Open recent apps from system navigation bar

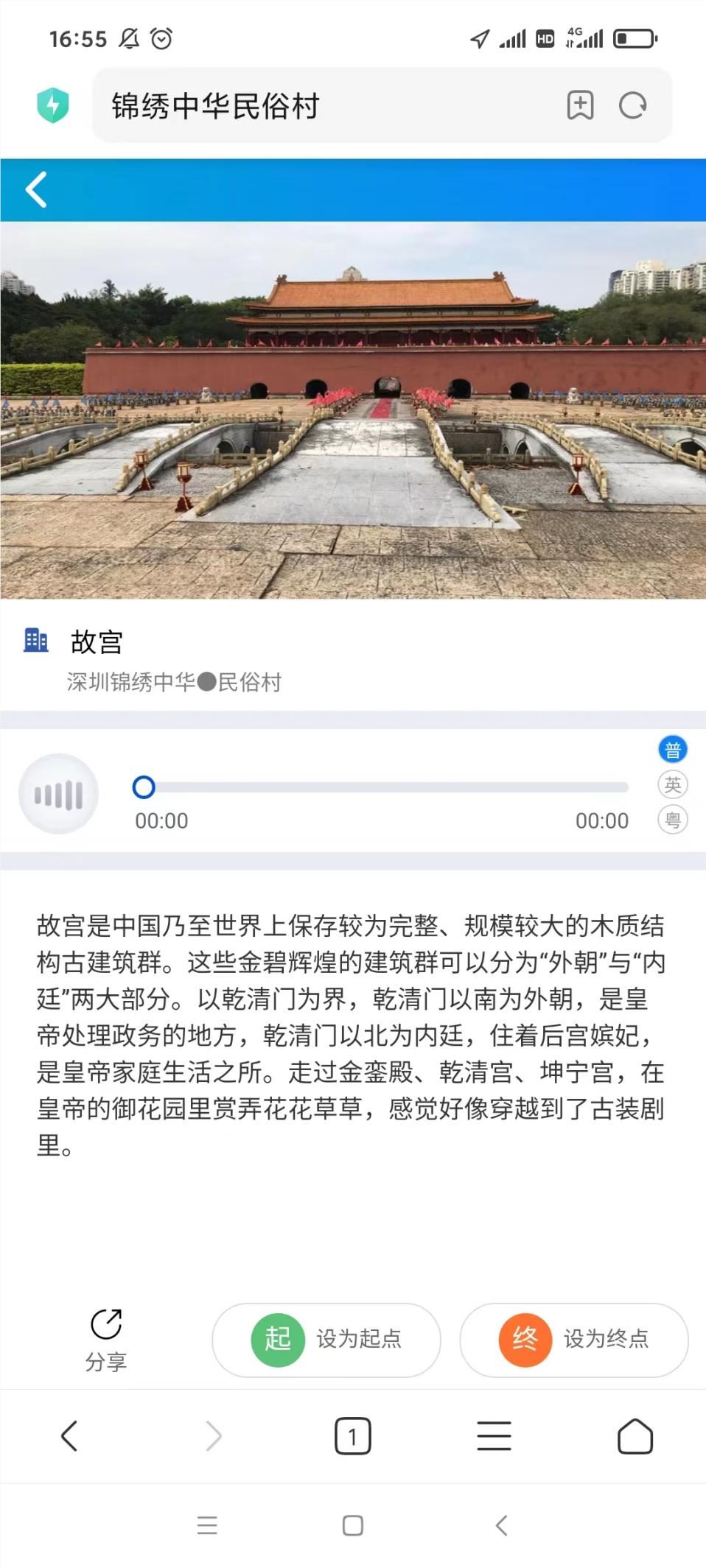click(207, 1525)
